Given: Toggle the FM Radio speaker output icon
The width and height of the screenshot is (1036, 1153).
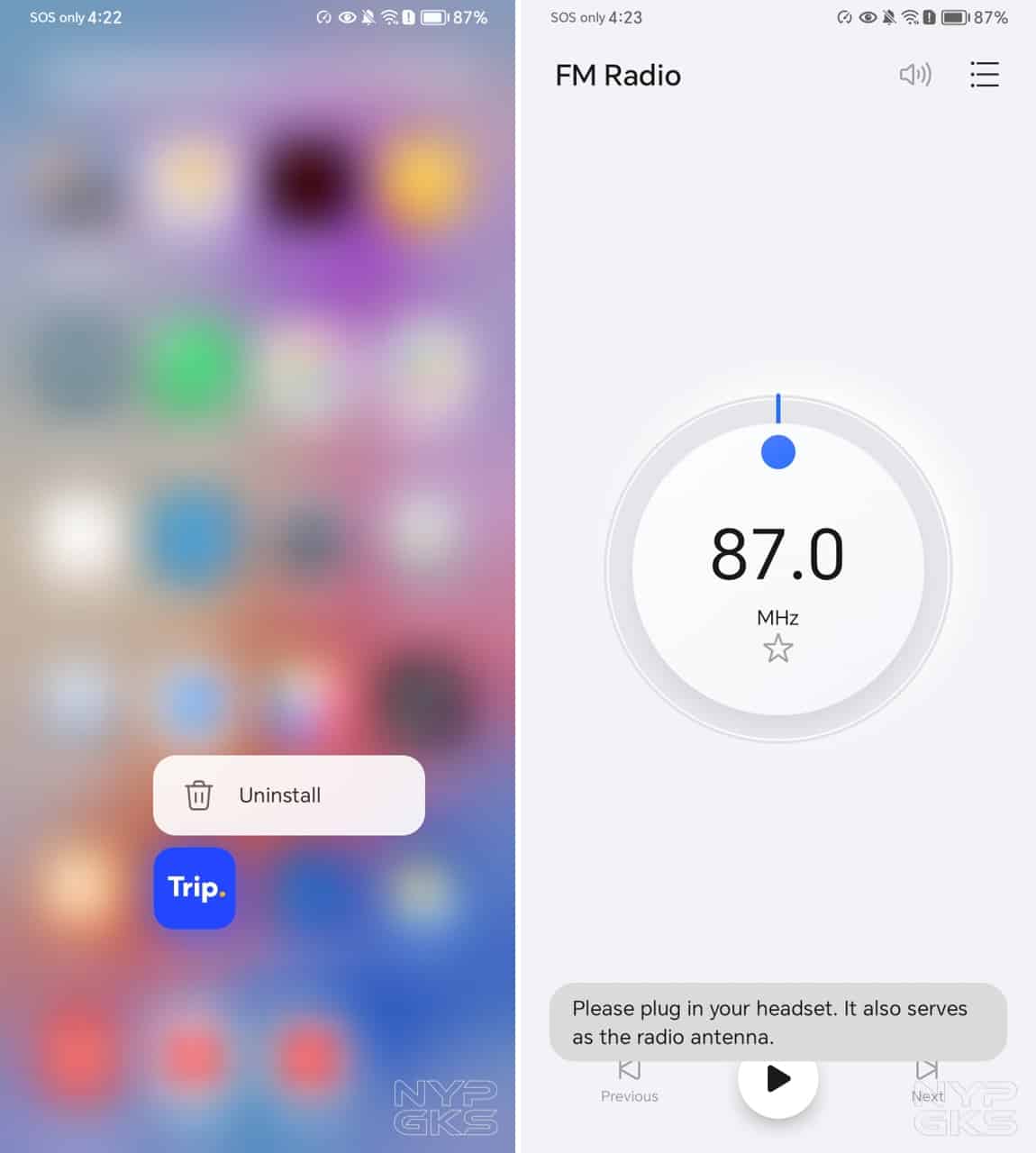Looking at the screenshot, I should (x=915, y=75).
